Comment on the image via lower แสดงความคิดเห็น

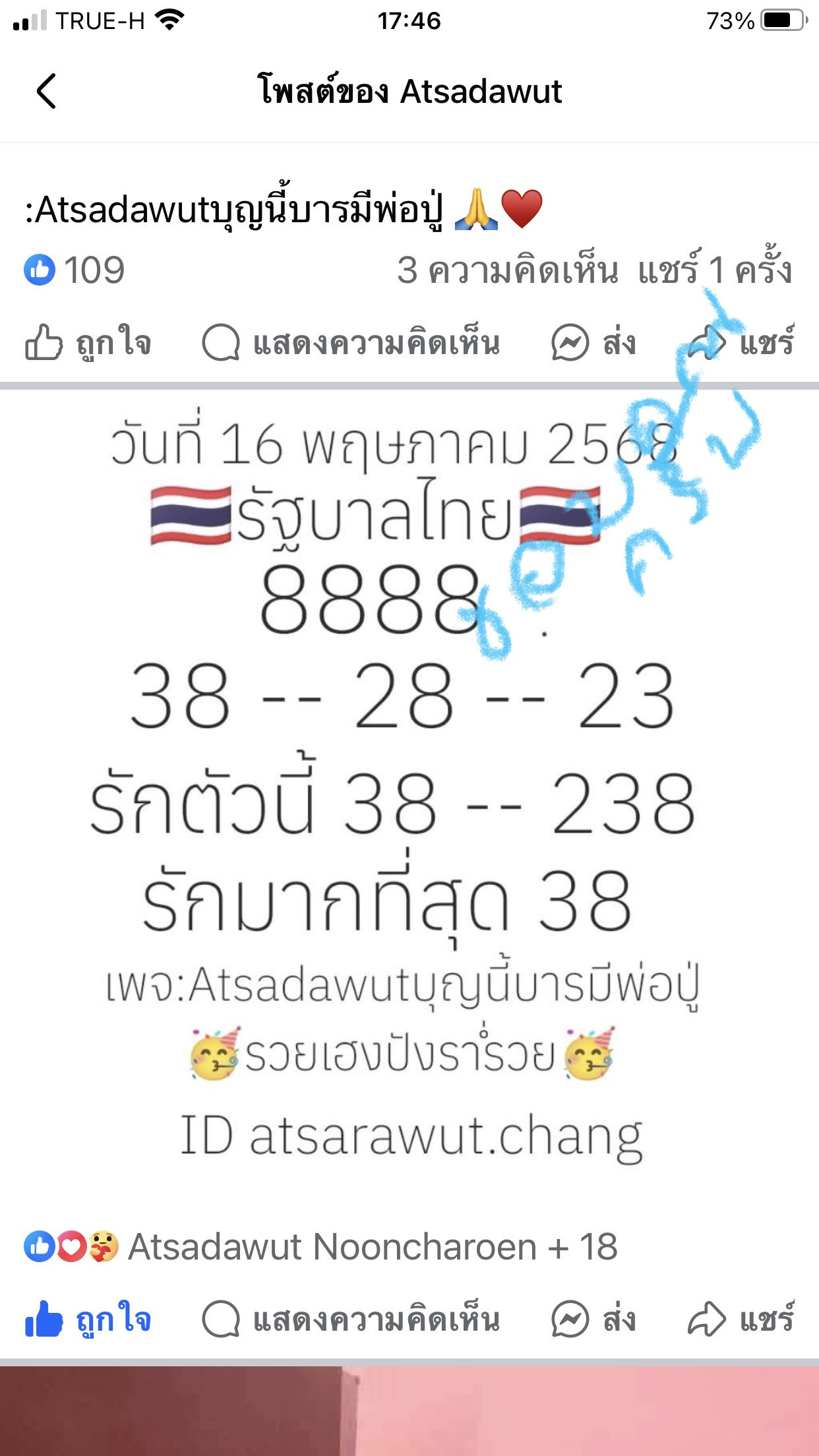pos(351,1319)
